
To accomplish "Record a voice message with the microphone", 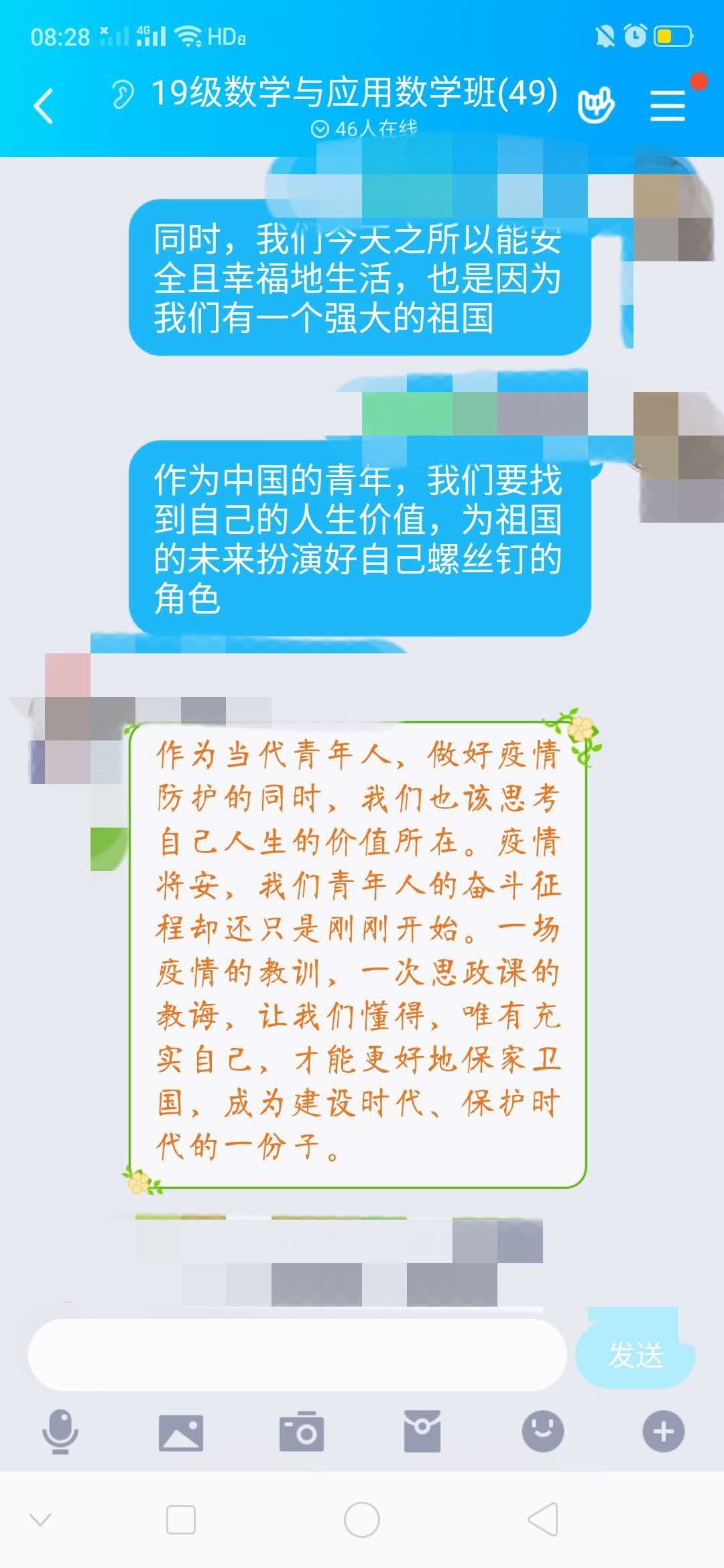I will pyautogui.click(x=60, y=1431).
